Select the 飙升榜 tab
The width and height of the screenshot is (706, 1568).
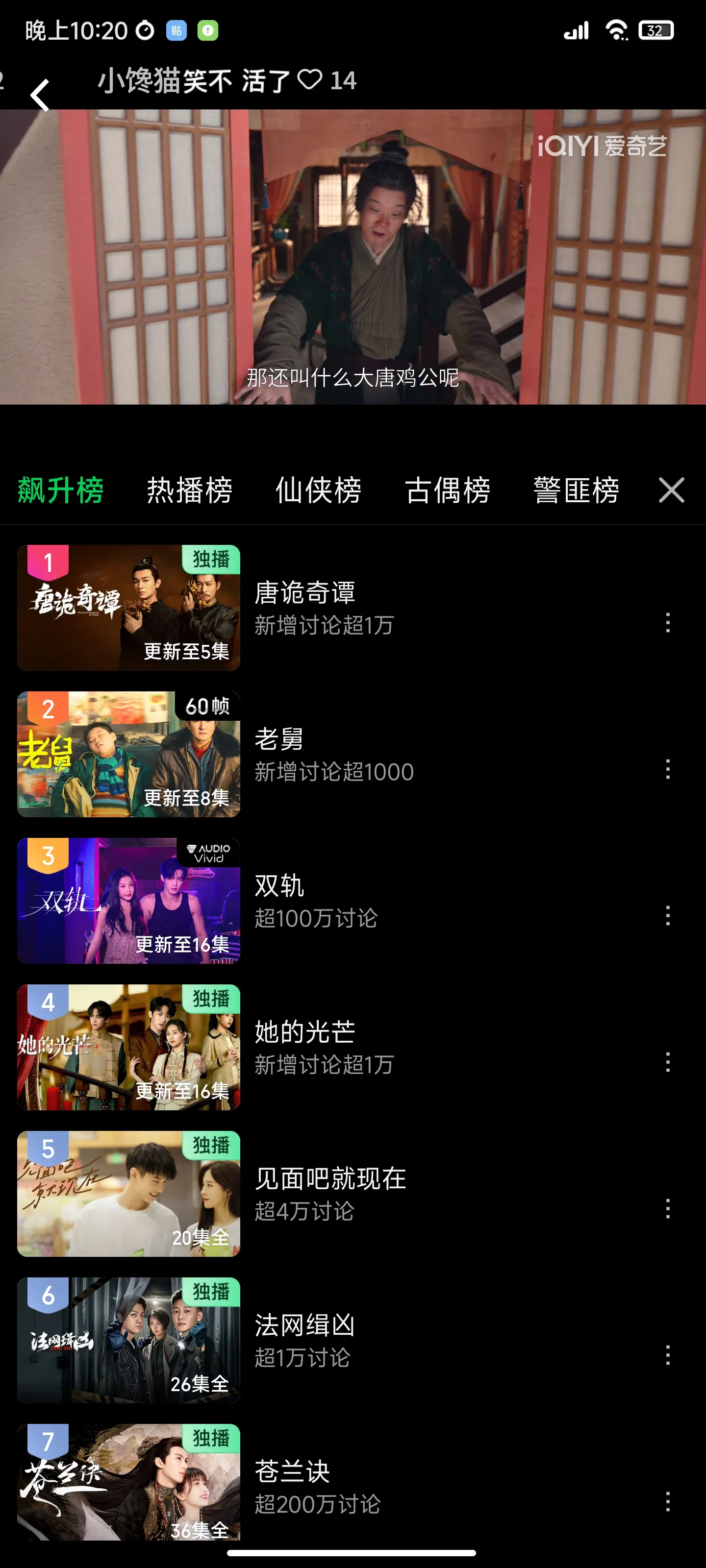pyautogui.click(x=60, y=490)
